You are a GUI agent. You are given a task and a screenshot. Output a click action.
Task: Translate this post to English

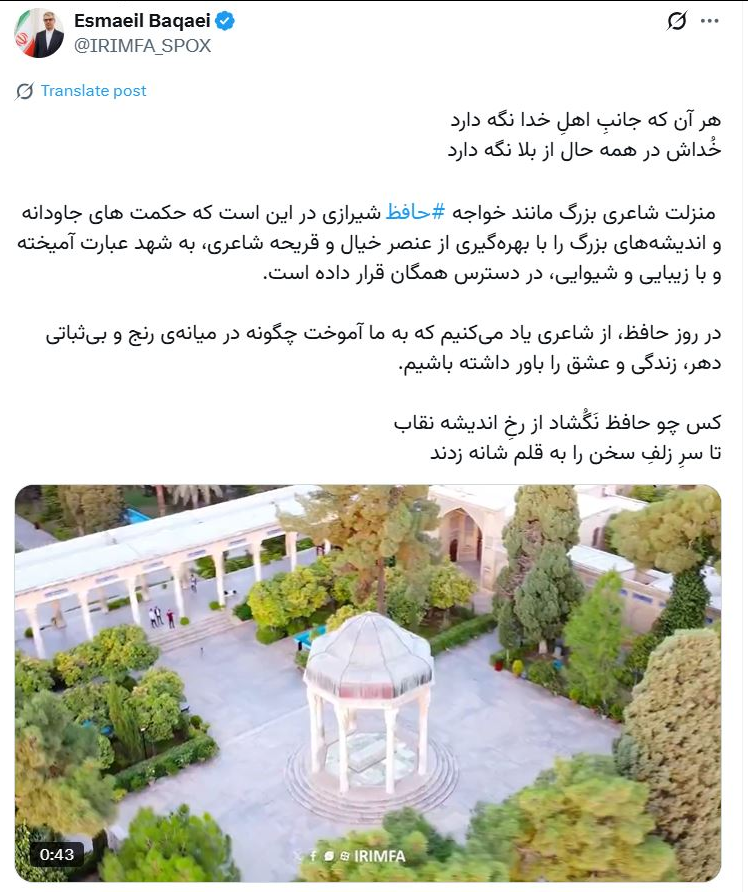click(x=93, y=91)
